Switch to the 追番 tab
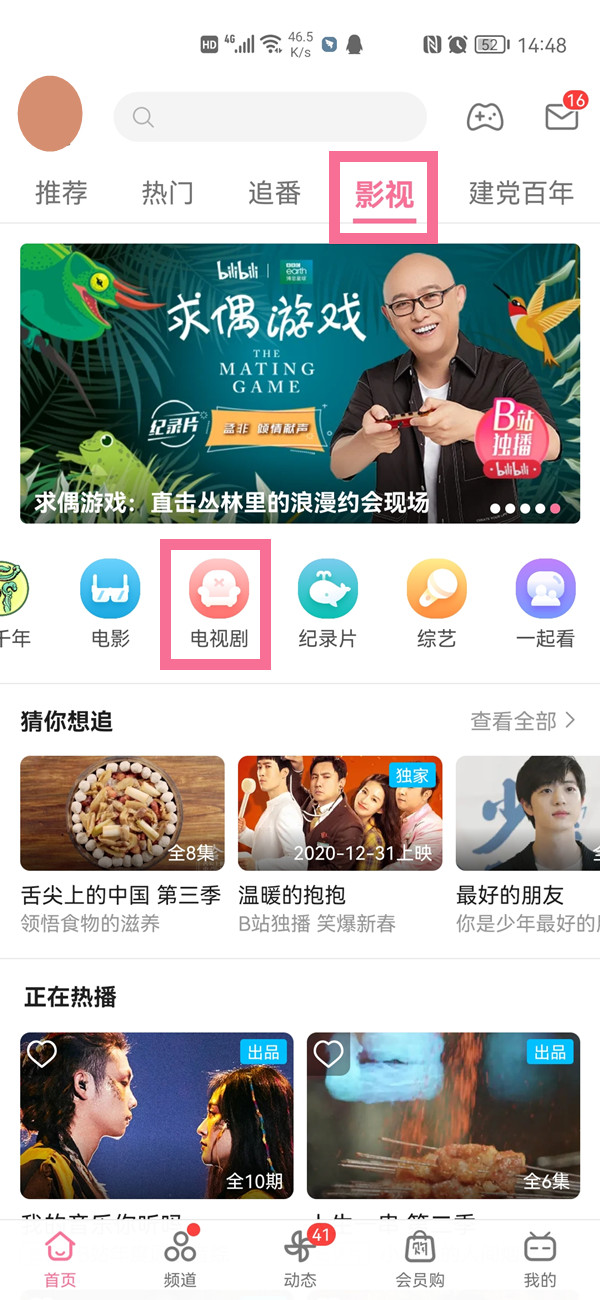The height and width of the screenshot is (1300, 600). [274, 193]
